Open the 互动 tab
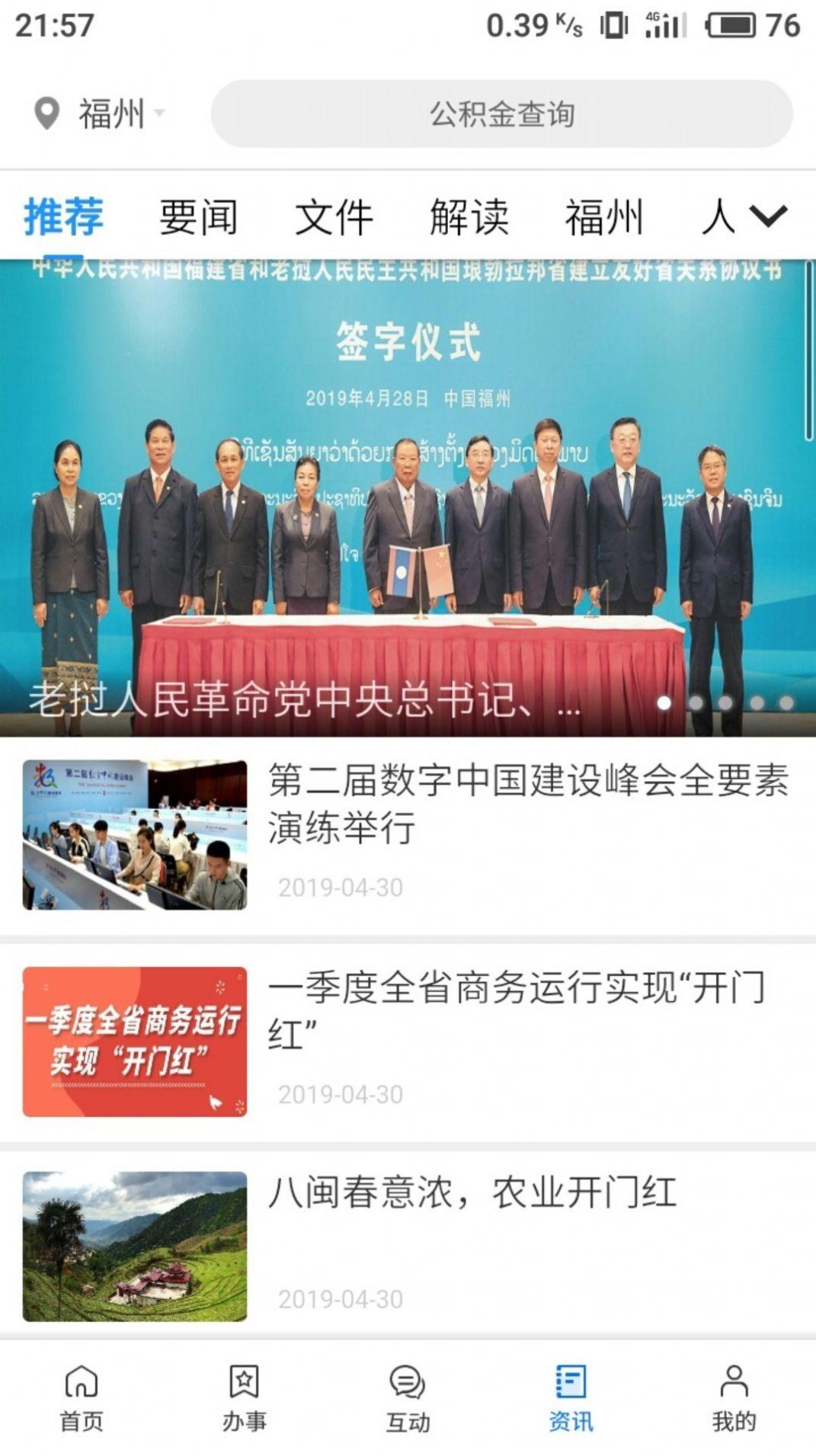The width and height of the screenshot is (816, 1456). pos(408,1397)
